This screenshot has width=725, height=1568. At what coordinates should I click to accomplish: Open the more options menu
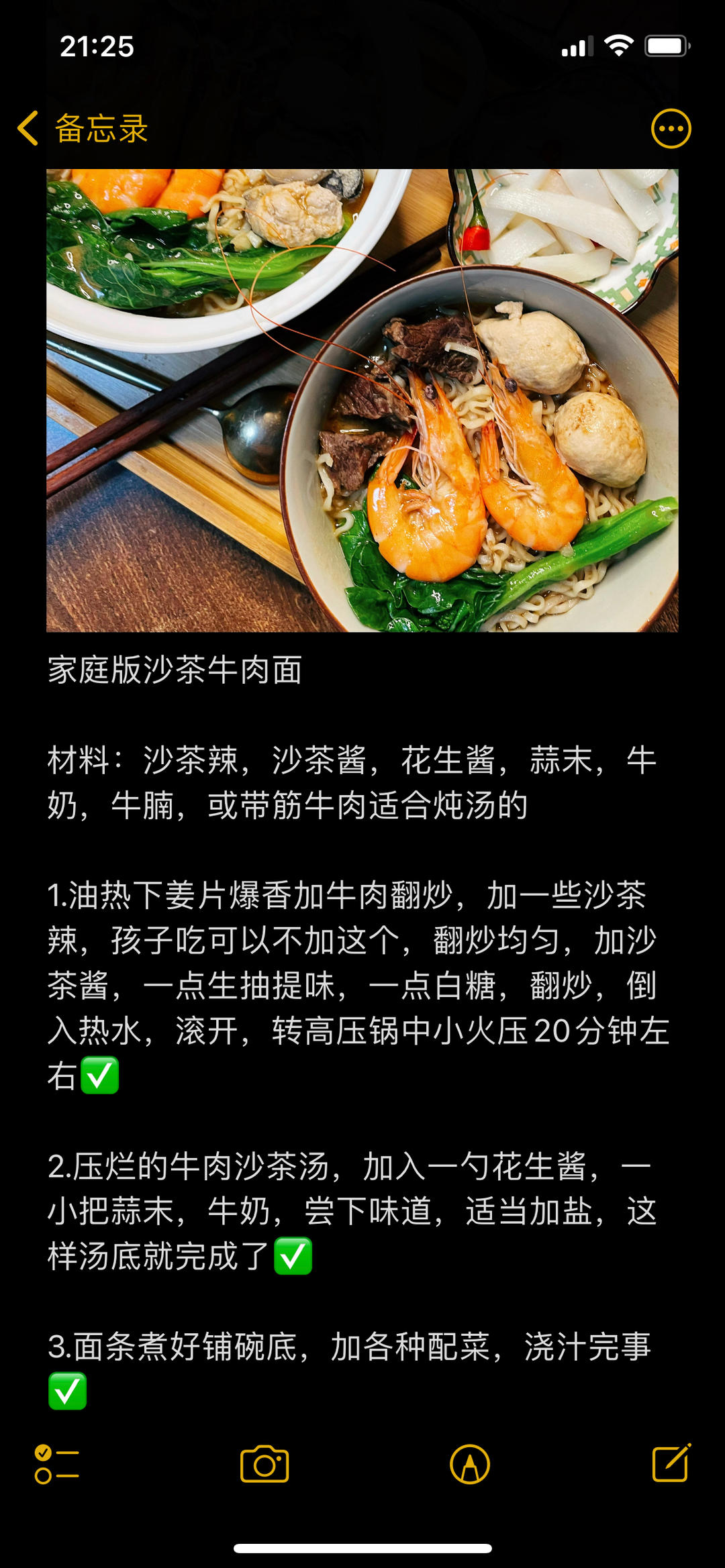pos(671,128)
